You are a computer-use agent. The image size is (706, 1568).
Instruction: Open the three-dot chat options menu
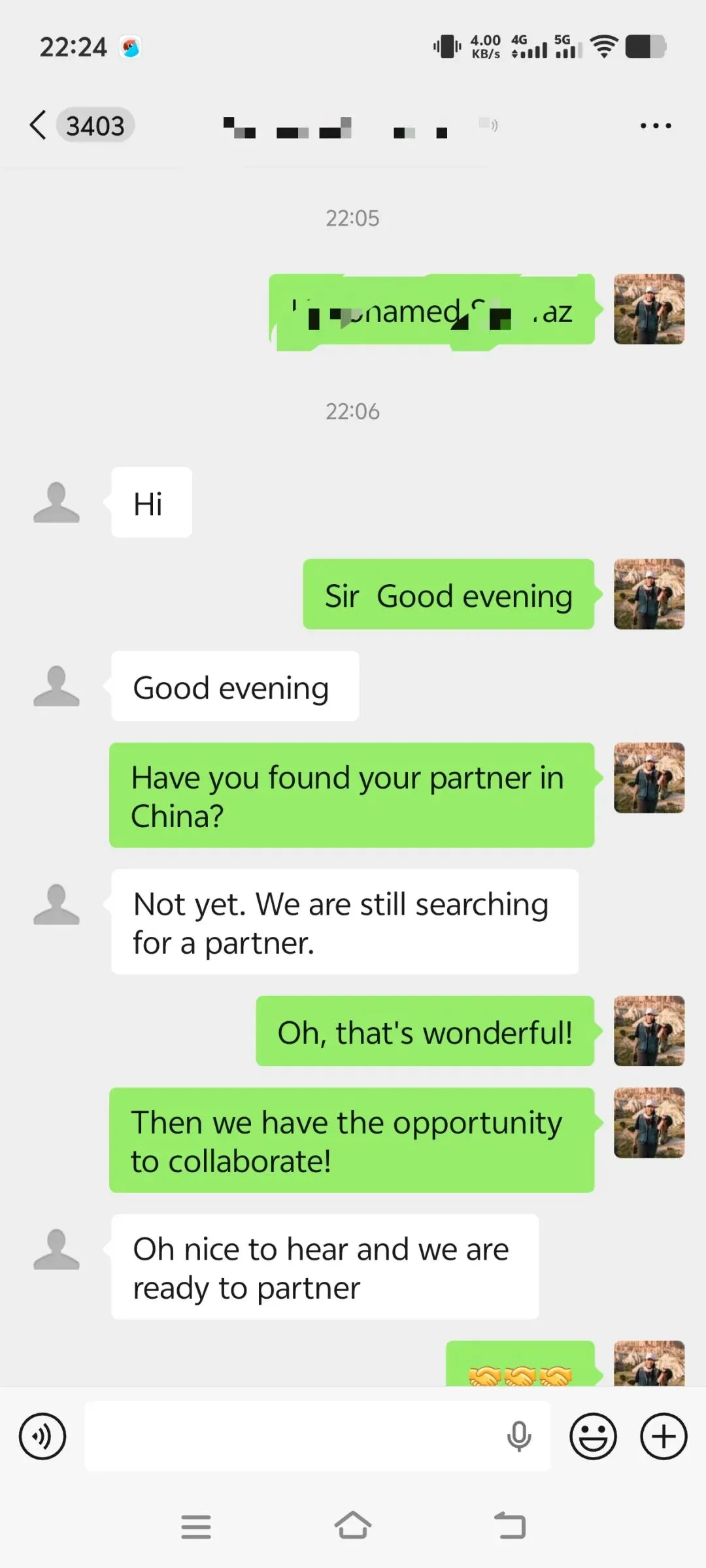[x=656, y=125]
